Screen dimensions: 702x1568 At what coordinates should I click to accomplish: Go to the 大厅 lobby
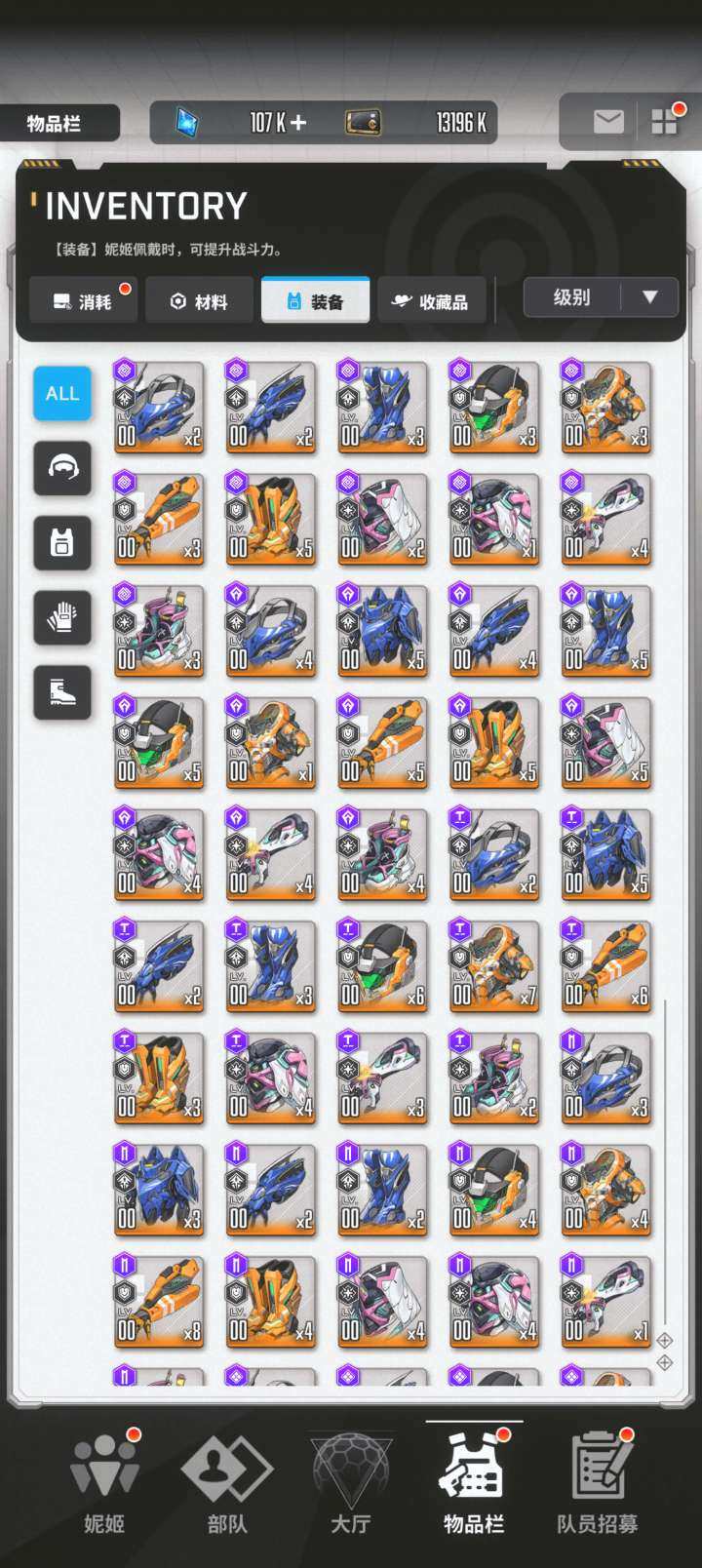pos(350,1482)
